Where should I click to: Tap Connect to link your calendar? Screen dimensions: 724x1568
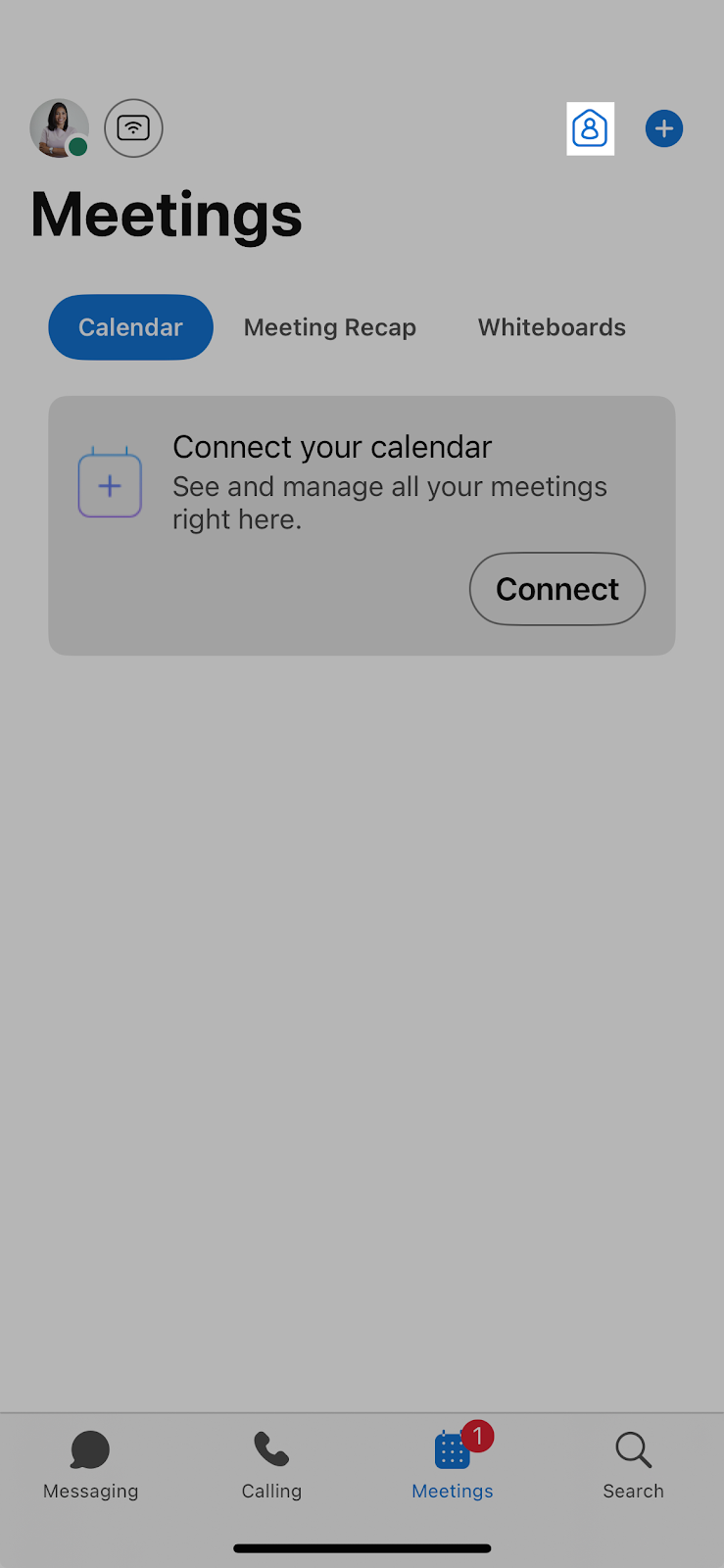point(557,589)
